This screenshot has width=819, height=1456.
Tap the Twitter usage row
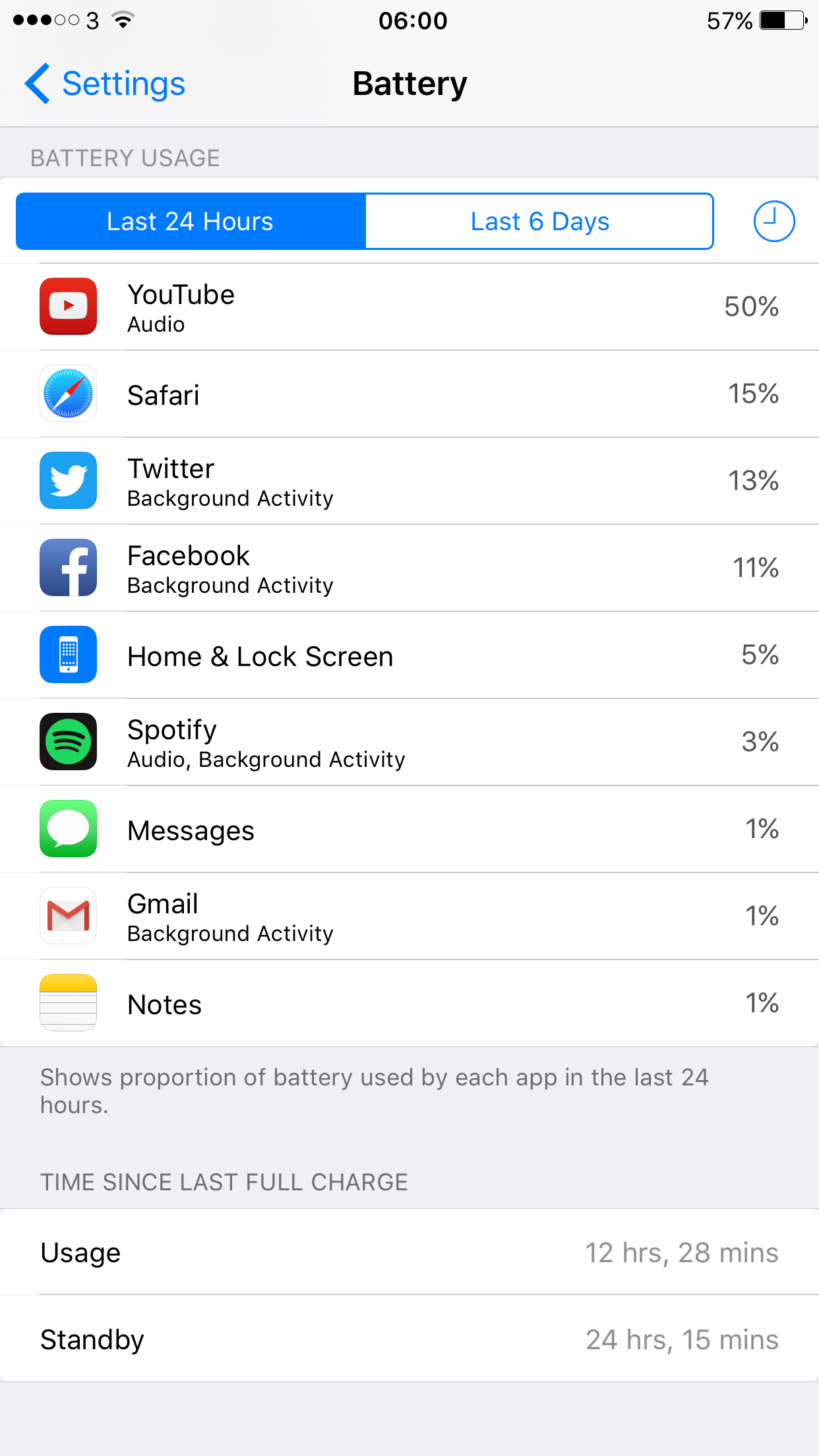[409, 481]
